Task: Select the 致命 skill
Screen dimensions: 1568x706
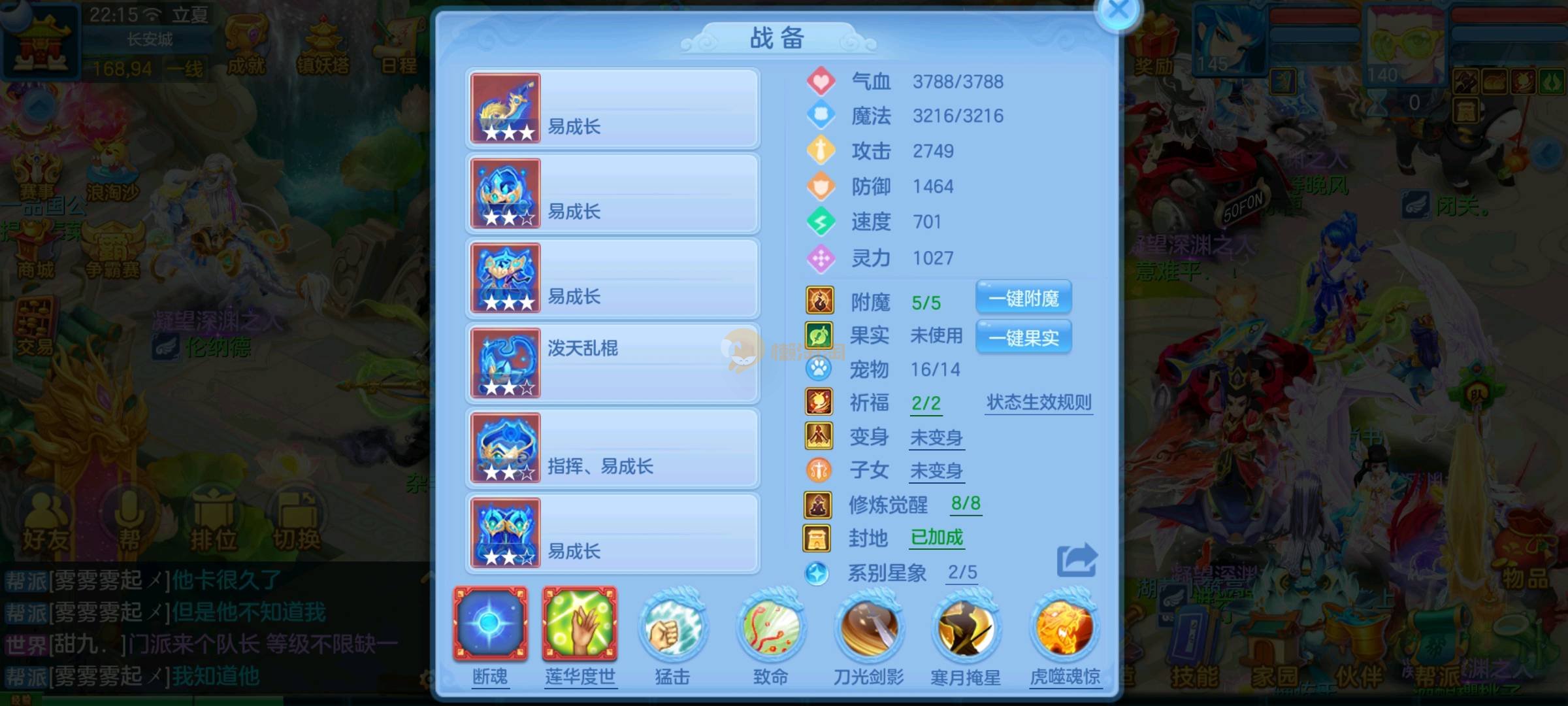Action: coord(771,628)
